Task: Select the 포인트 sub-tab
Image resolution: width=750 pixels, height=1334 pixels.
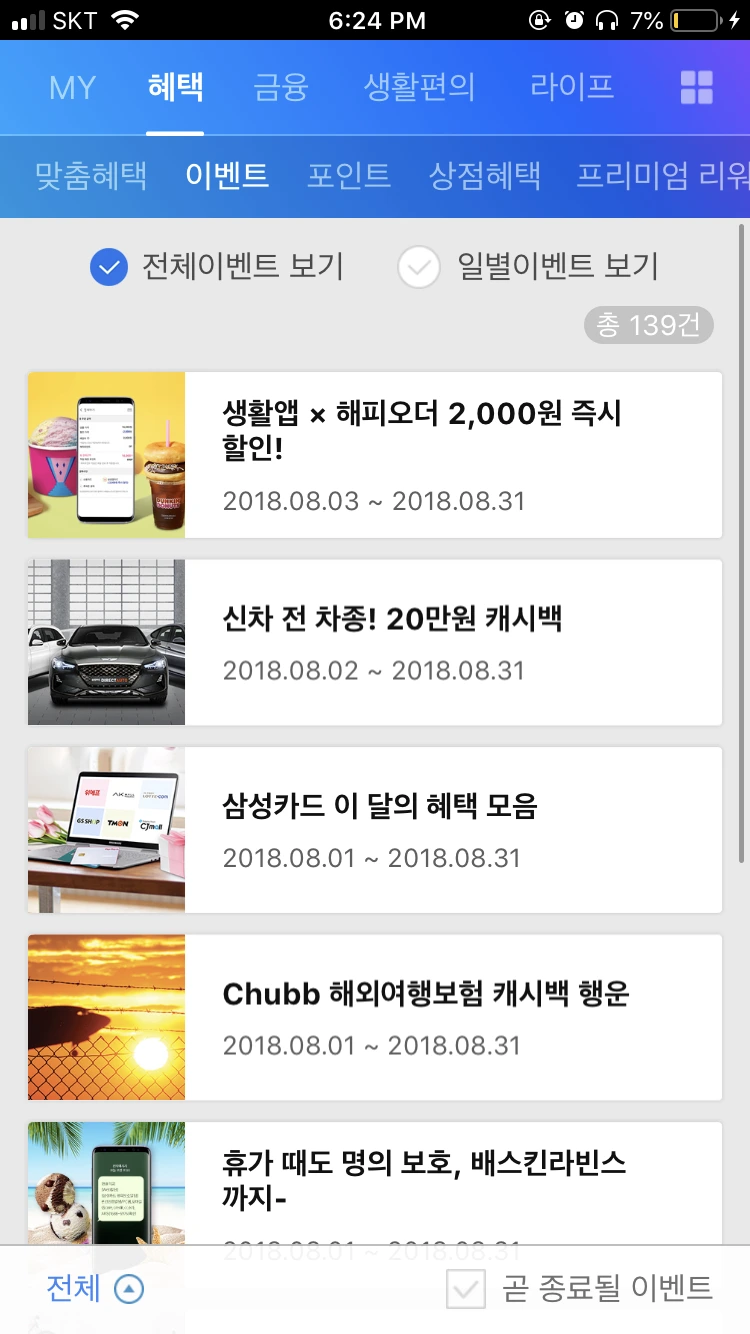Action: click(x=348, y=176)
